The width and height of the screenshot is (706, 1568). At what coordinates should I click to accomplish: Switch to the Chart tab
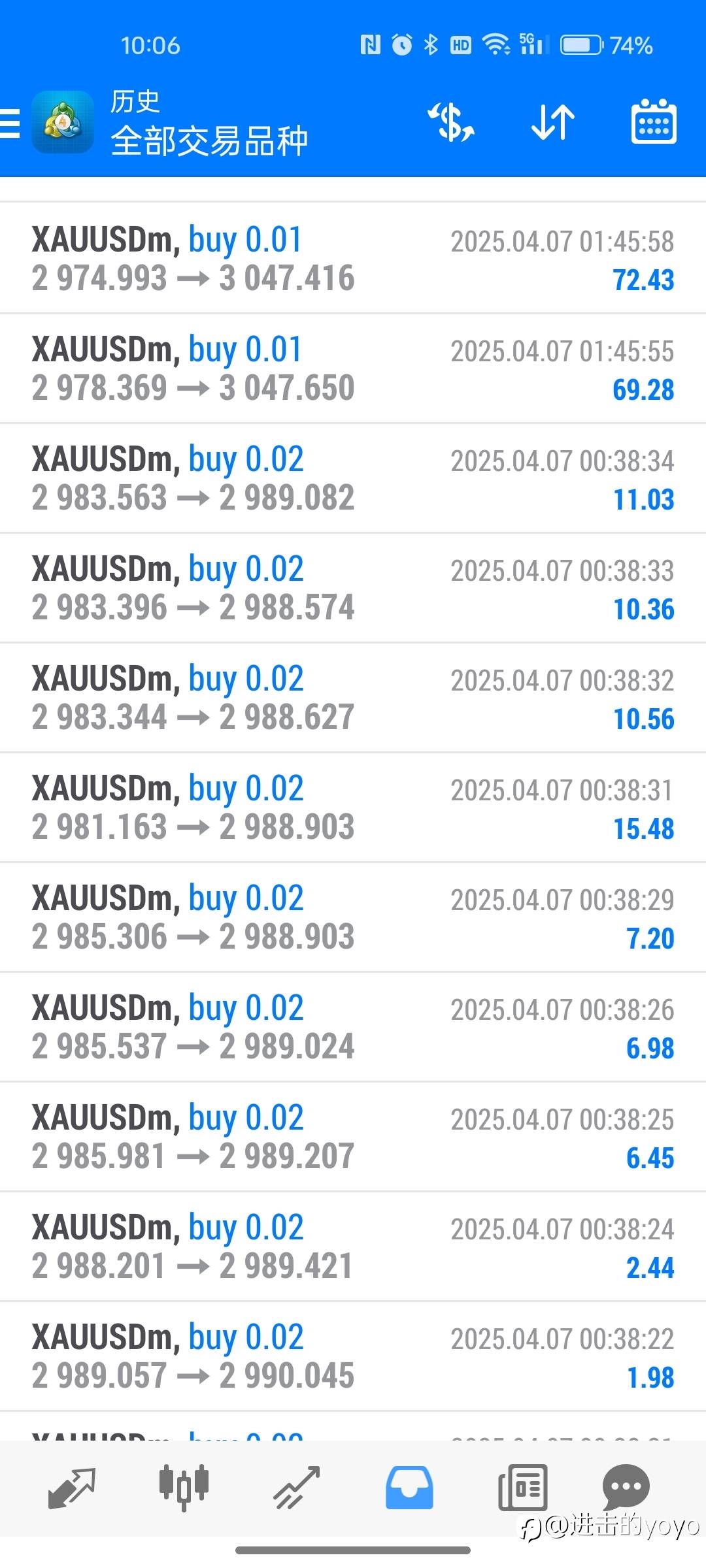pyautogui.click(x=184, y=1488)
